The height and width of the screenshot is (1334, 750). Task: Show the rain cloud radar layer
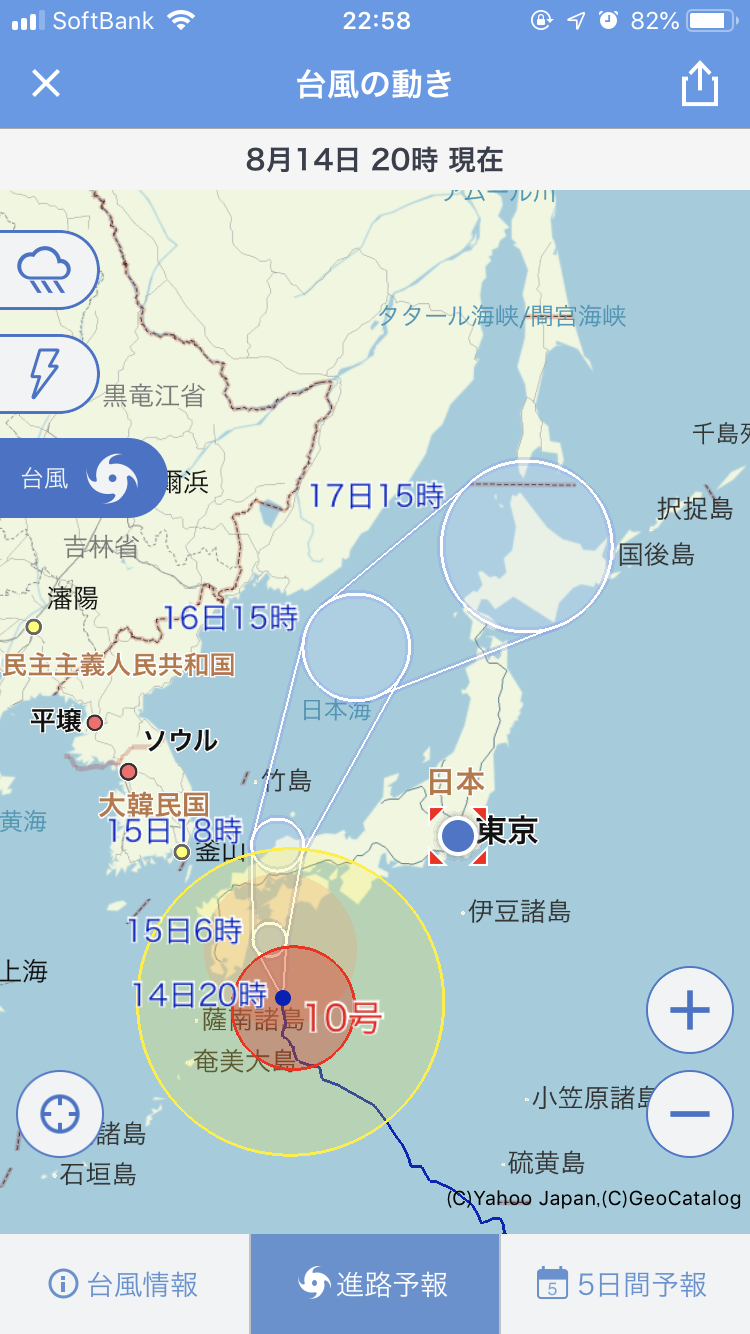(x=47, y=270)
